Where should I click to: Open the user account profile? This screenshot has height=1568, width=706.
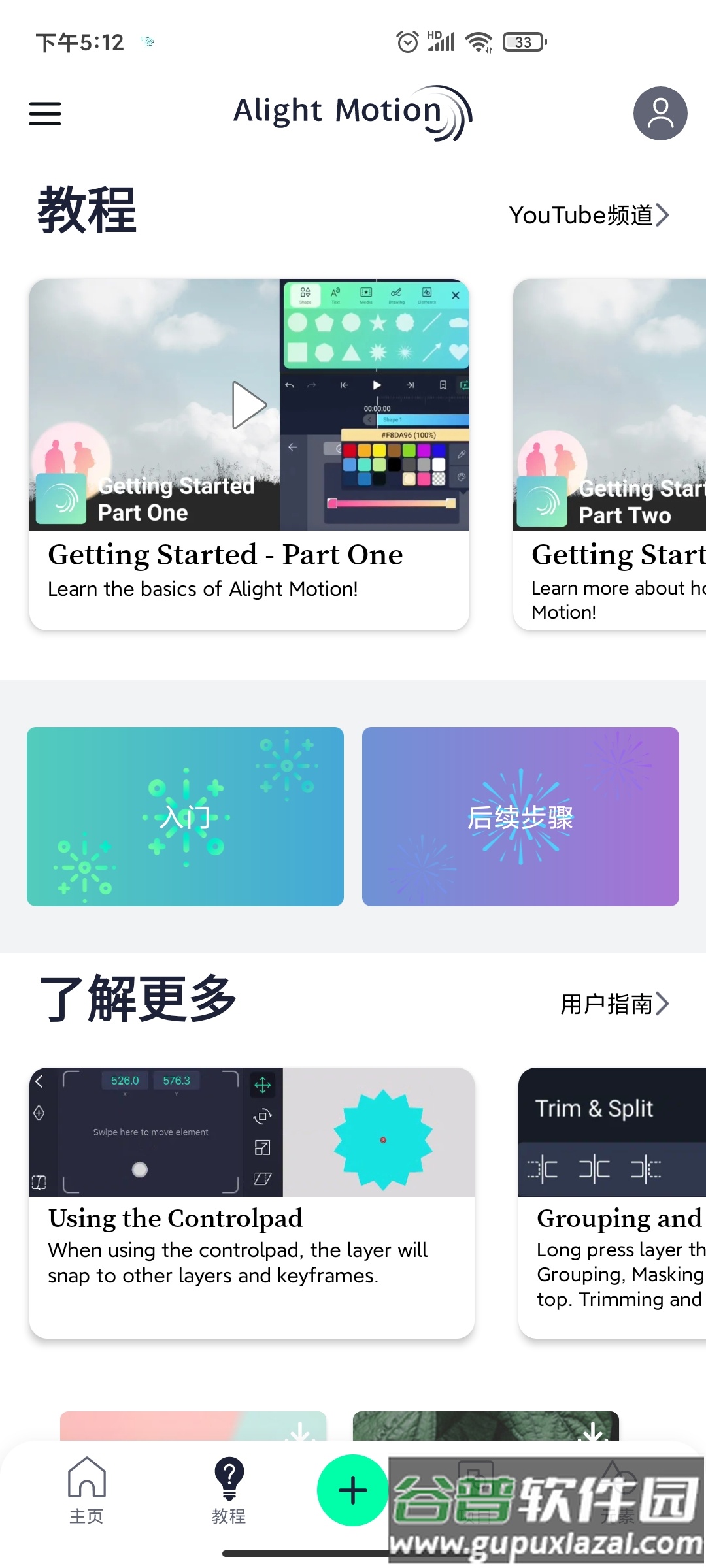click(660, 114)
